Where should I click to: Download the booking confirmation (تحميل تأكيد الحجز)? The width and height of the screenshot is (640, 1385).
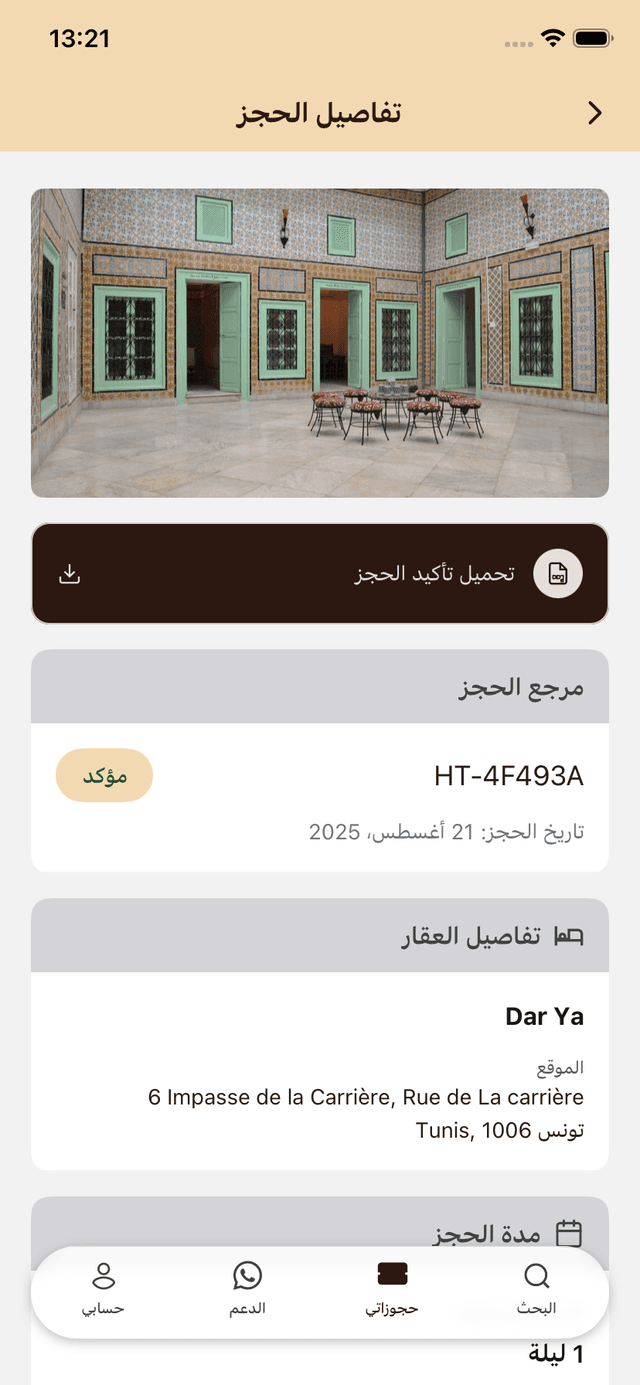coord(320,574)
